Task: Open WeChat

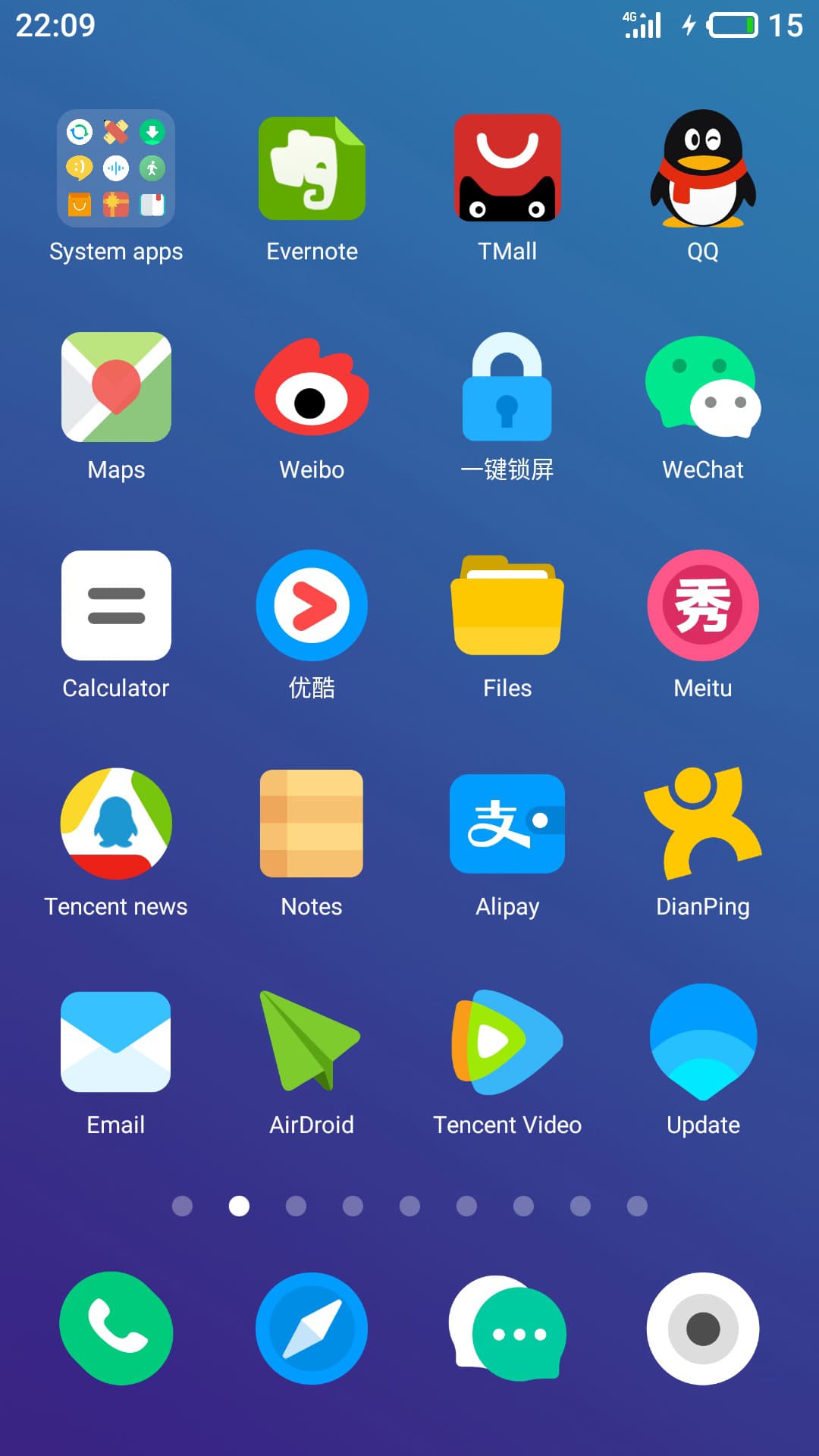Action: tap(703, 387)
